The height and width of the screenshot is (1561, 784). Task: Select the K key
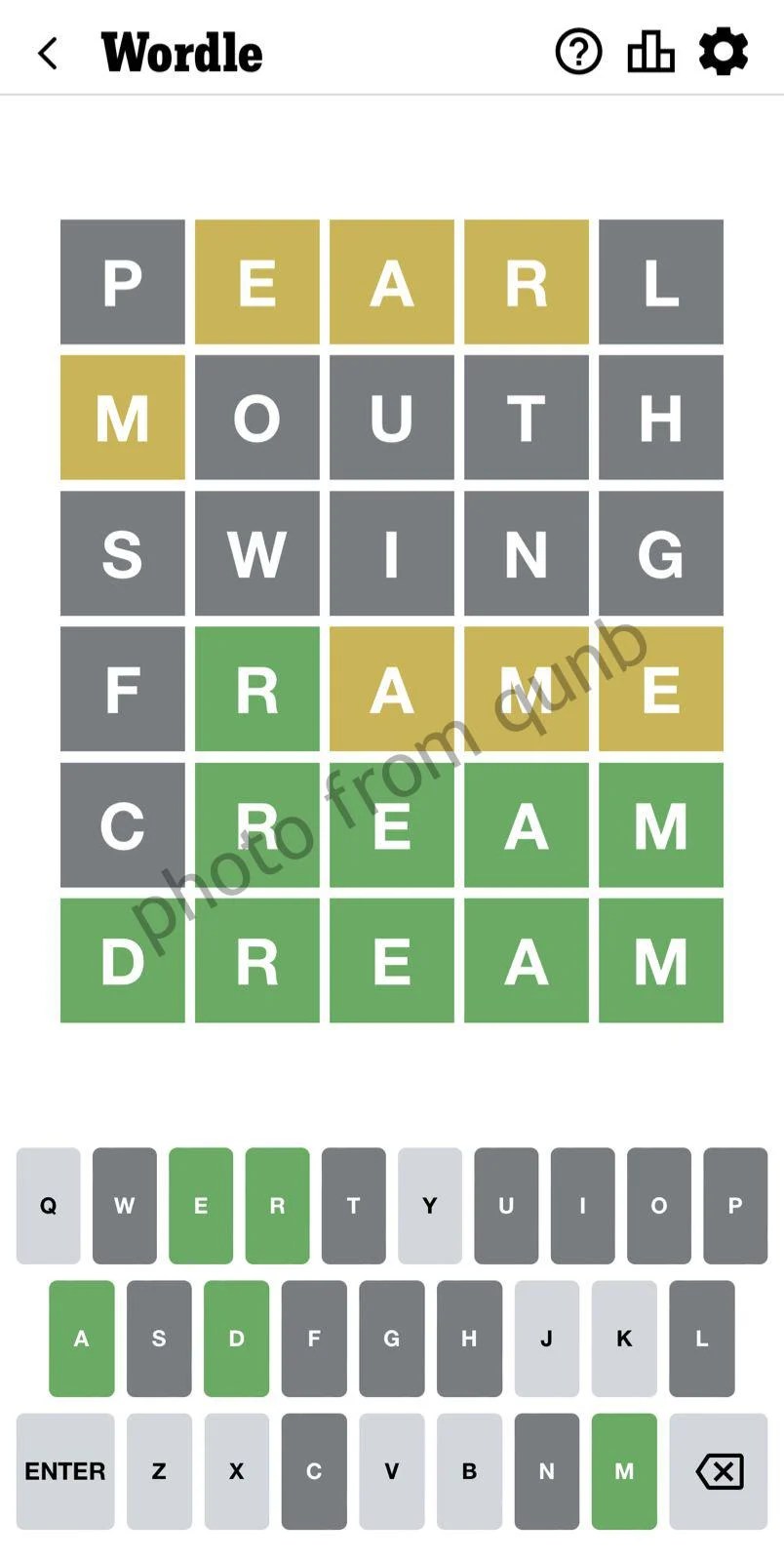pyautogui.click(x=624, y=1338)
